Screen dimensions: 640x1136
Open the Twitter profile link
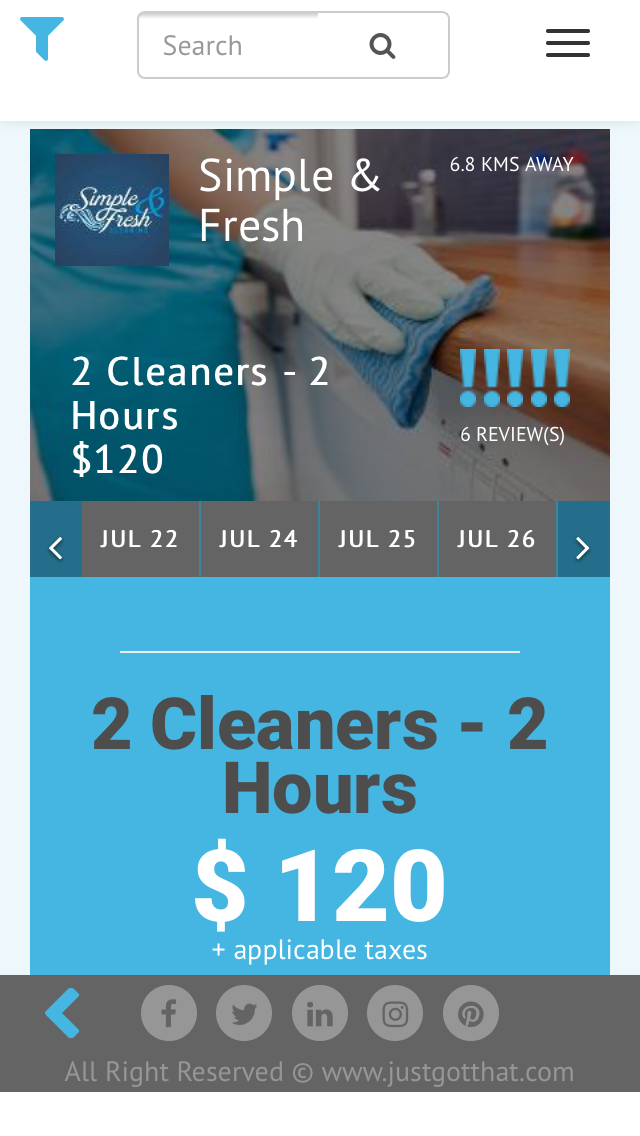point(244,1014)
